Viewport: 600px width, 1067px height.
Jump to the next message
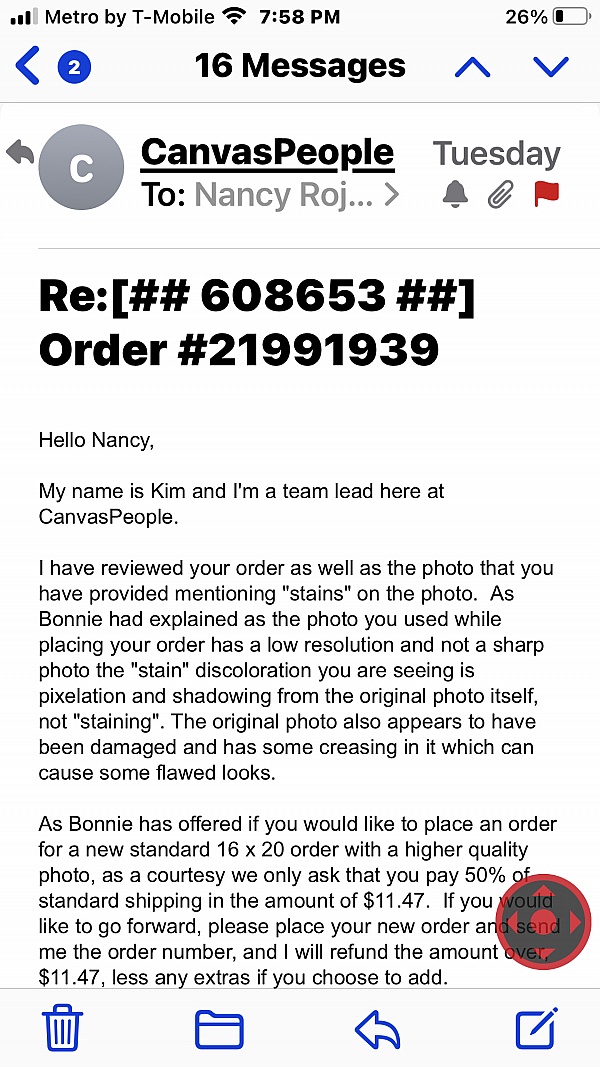[x=550, y=67]
